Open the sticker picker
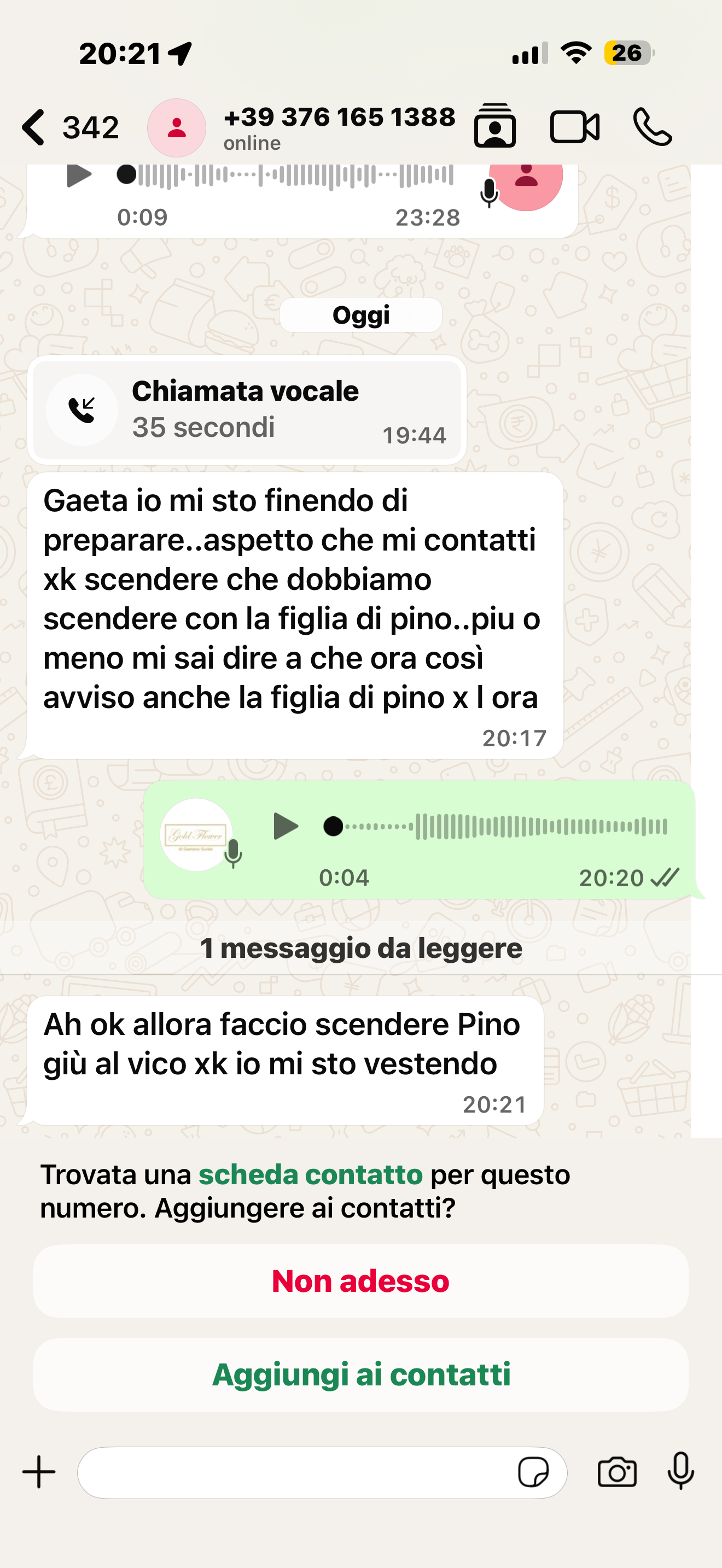722x1568 pixels. [x=533, y=1472]
